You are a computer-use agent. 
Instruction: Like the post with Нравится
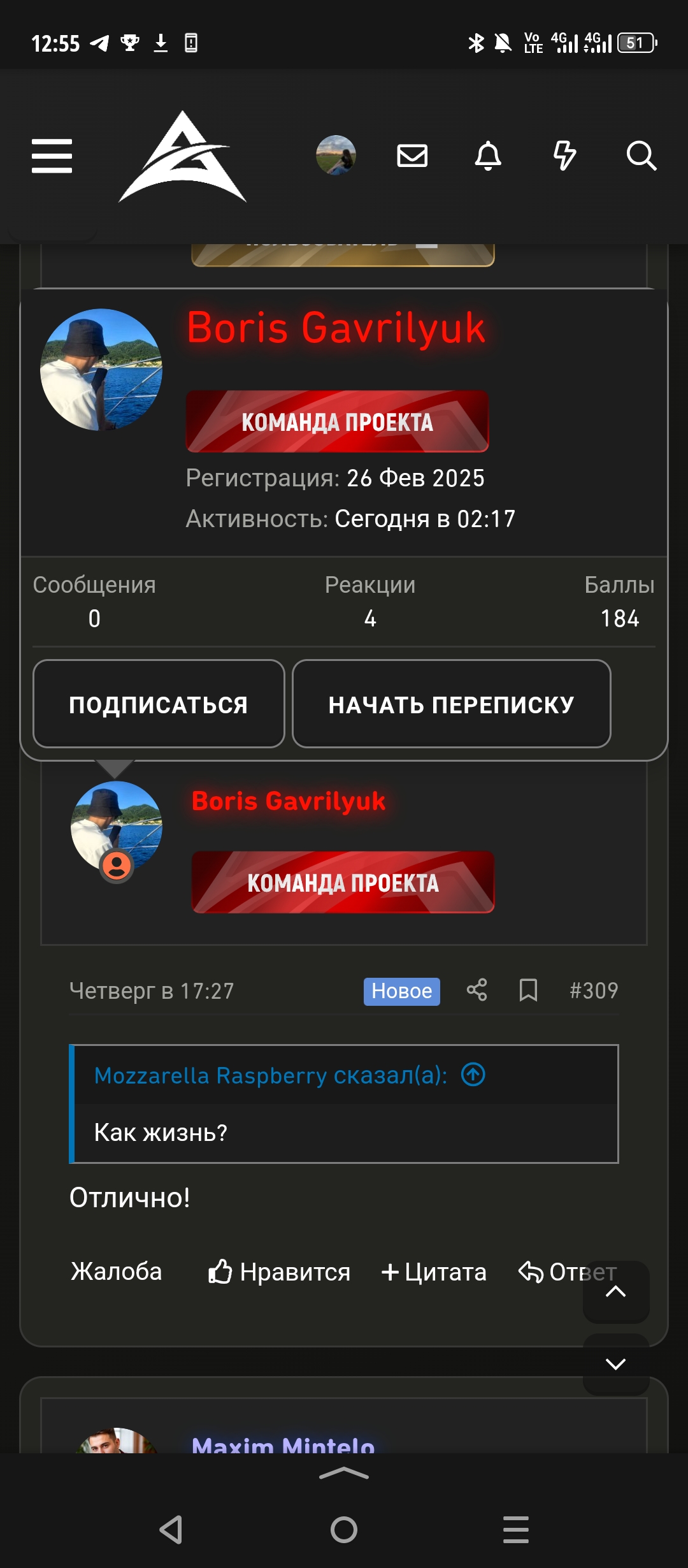(x=279, y=1272)
